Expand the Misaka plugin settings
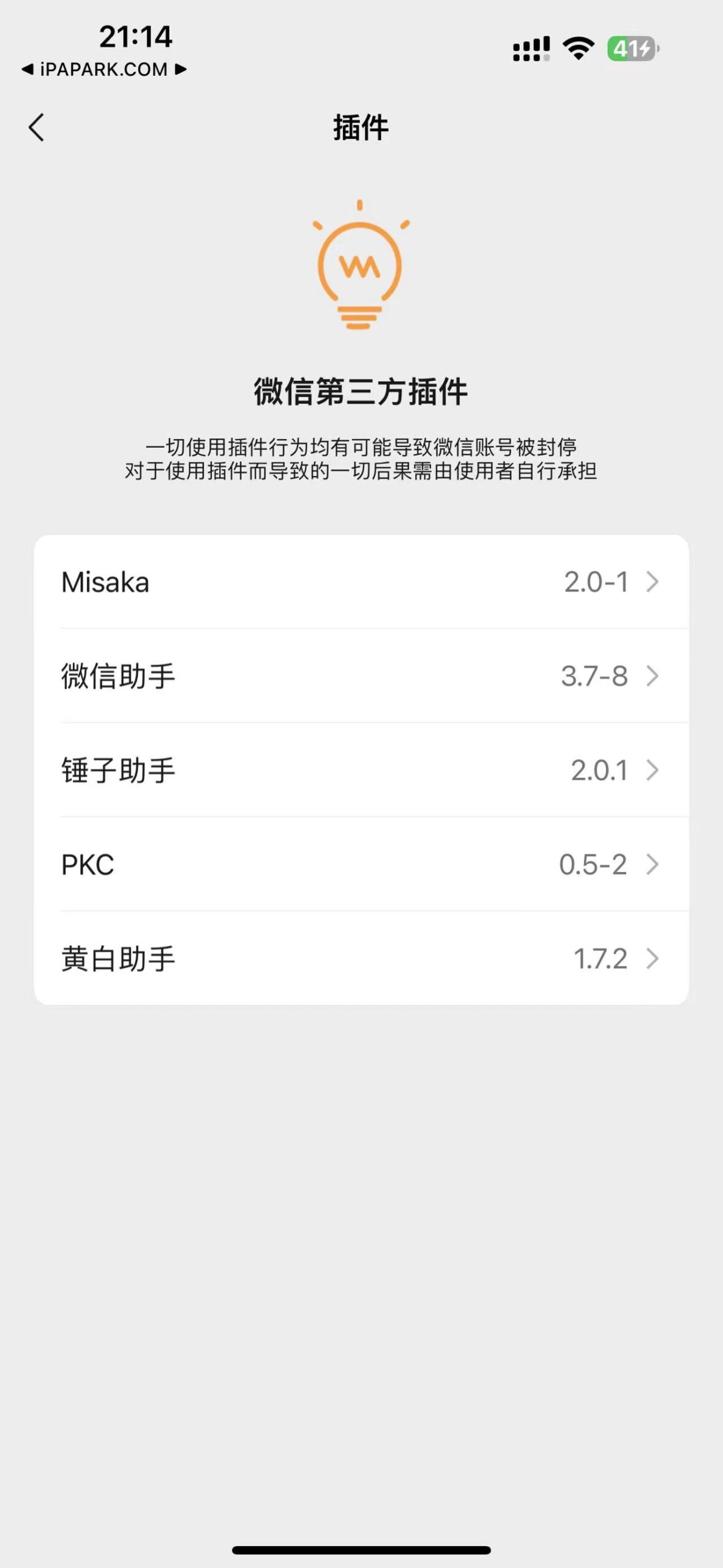 (x=361, y=582)
